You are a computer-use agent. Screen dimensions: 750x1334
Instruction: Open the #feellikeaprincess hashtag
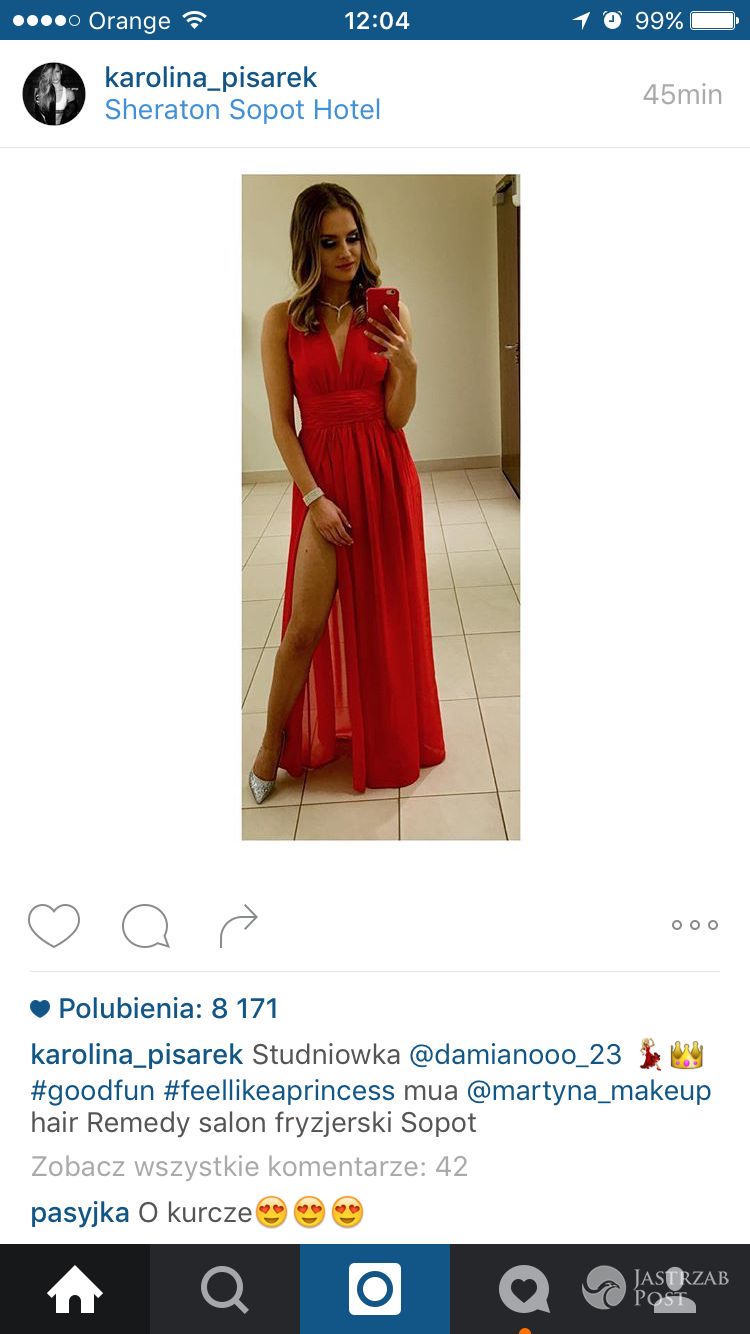click(279, 1089)
